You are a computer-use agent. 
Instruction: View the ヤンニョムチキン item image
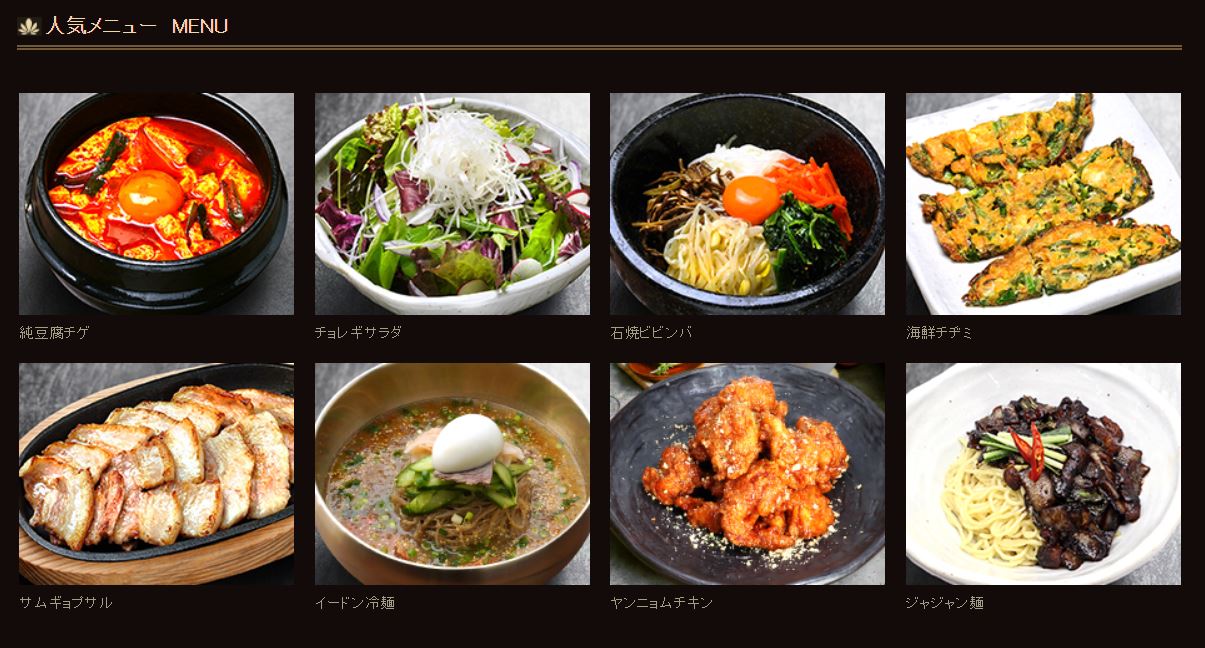click(x=747, y=474)
